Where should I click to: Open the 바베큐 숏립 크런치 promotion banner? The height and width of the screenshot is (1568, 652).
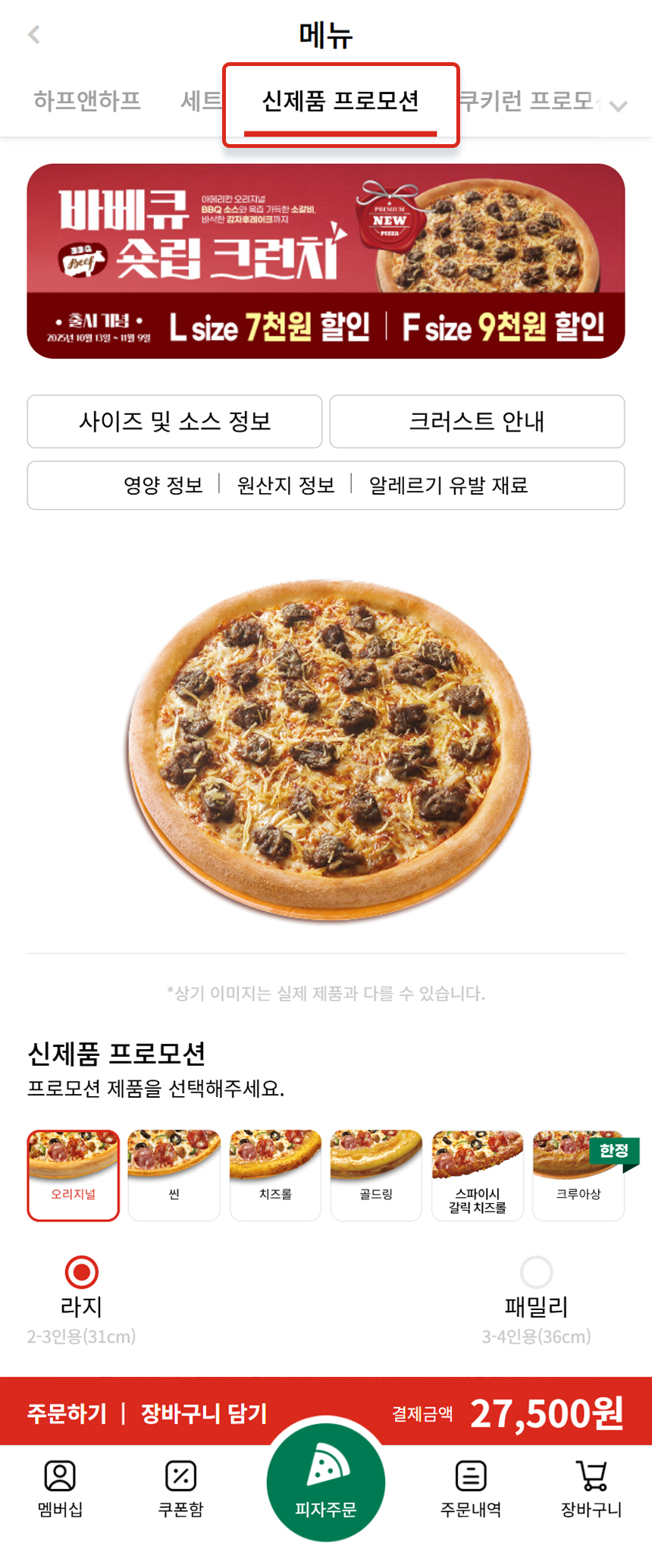326,261
